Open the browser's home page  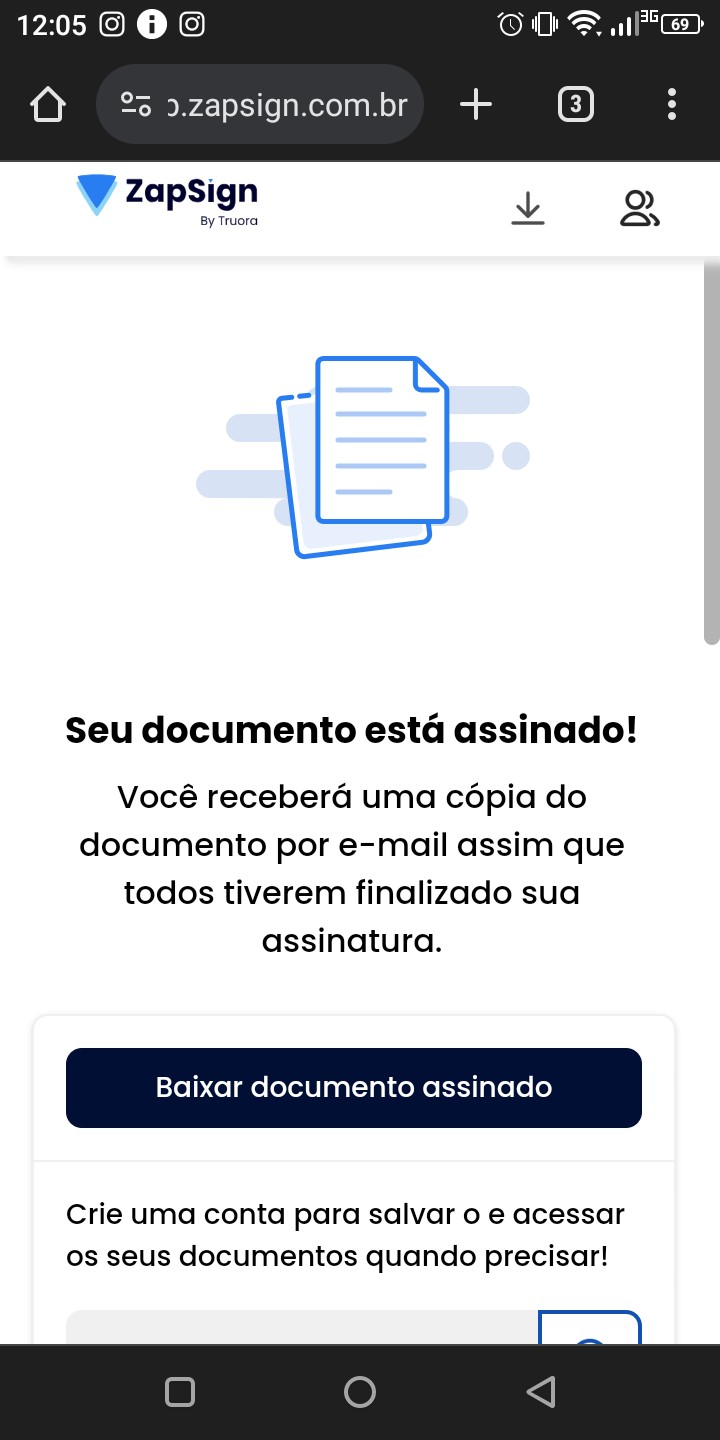pos(48,104)
